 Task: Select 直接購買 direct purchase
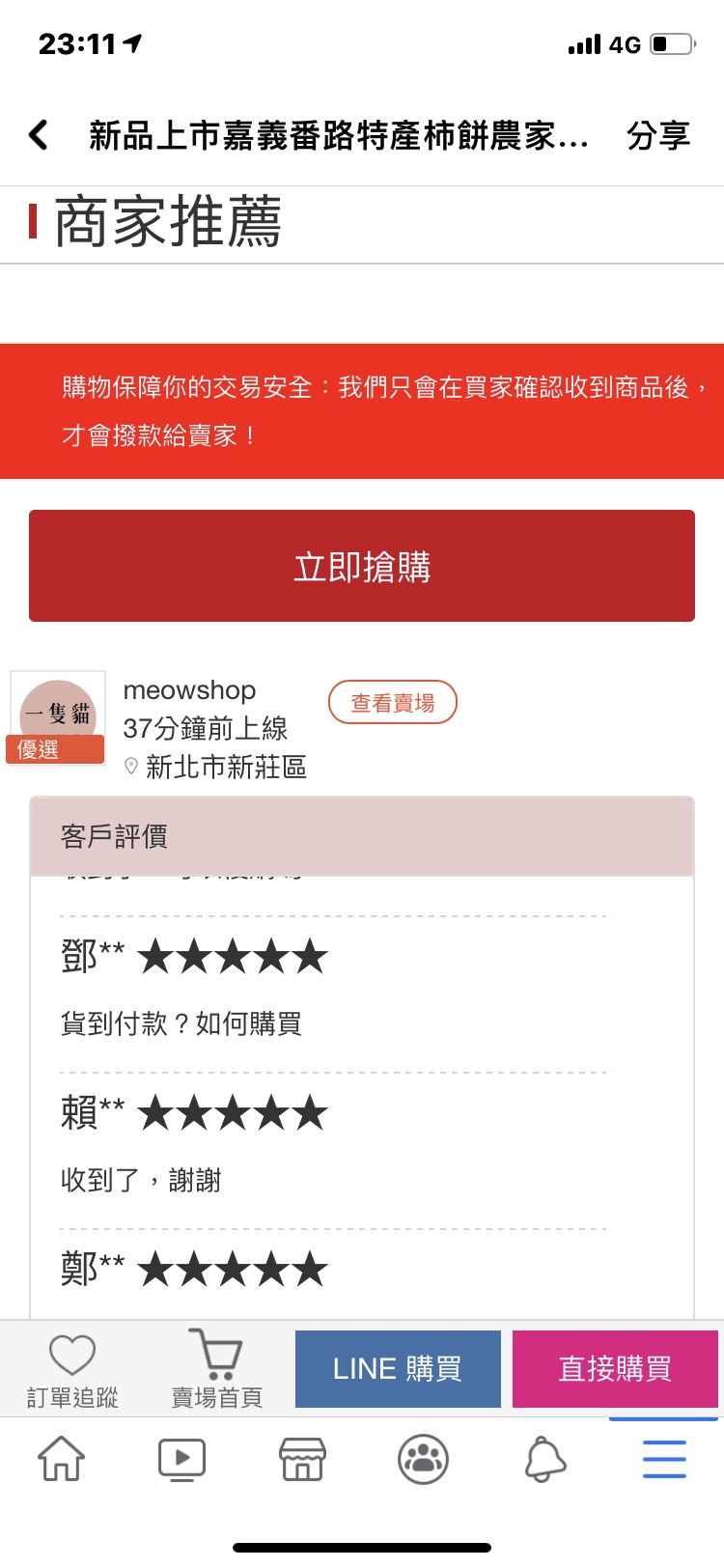pyautogui.click(x=615, y=1369)
